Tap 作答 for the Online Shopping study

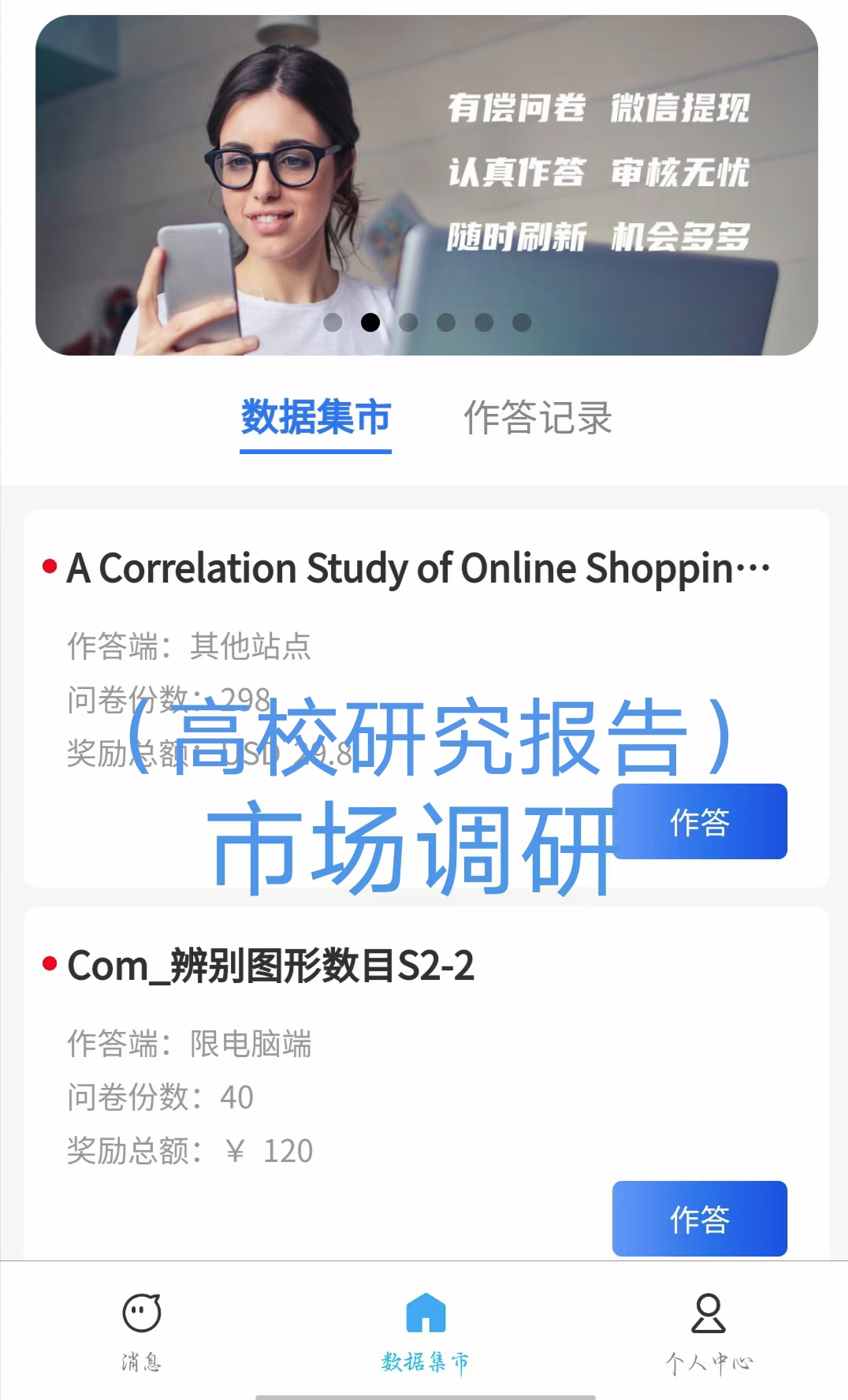pyautogui.click(x=700, y=821)
